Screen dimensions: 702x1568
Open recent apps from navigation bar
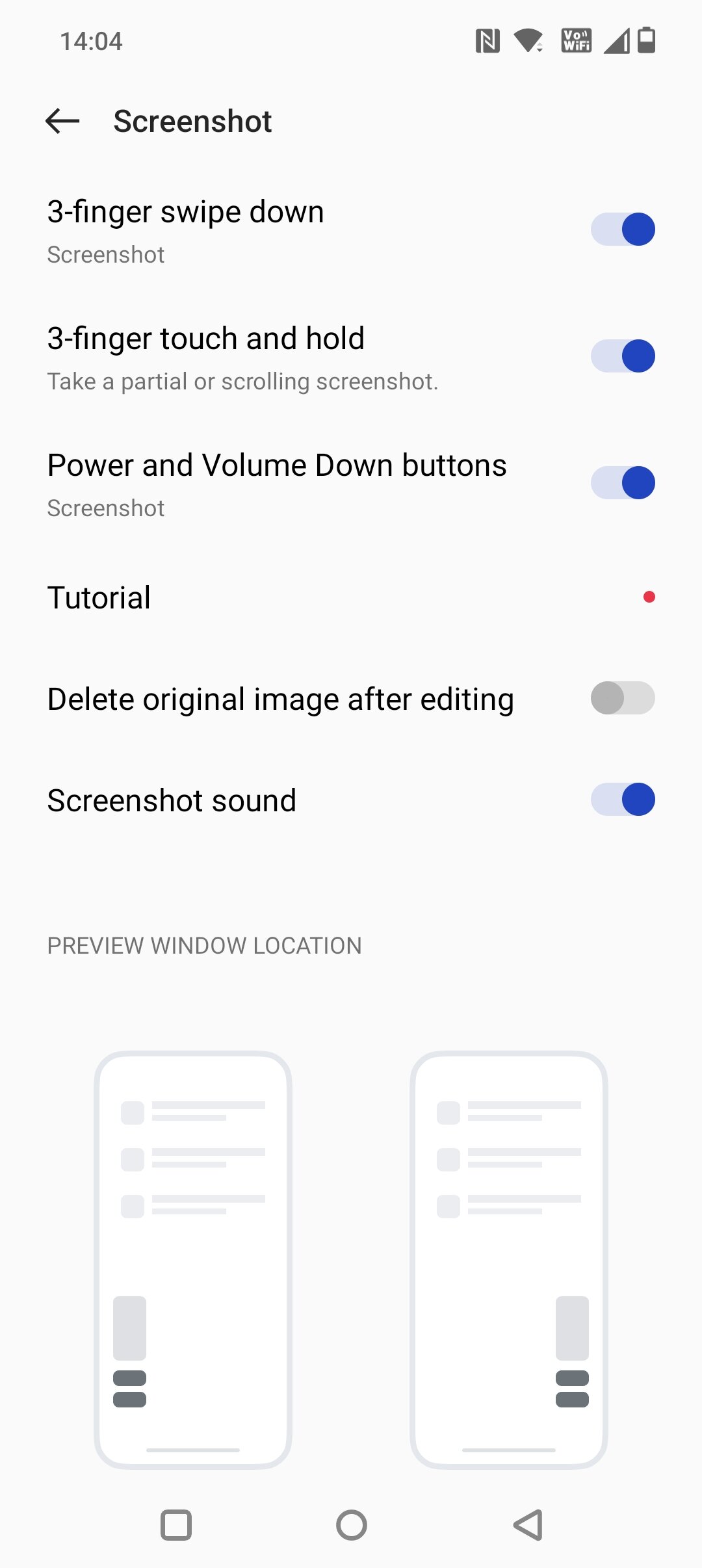tap(176, 1525)
